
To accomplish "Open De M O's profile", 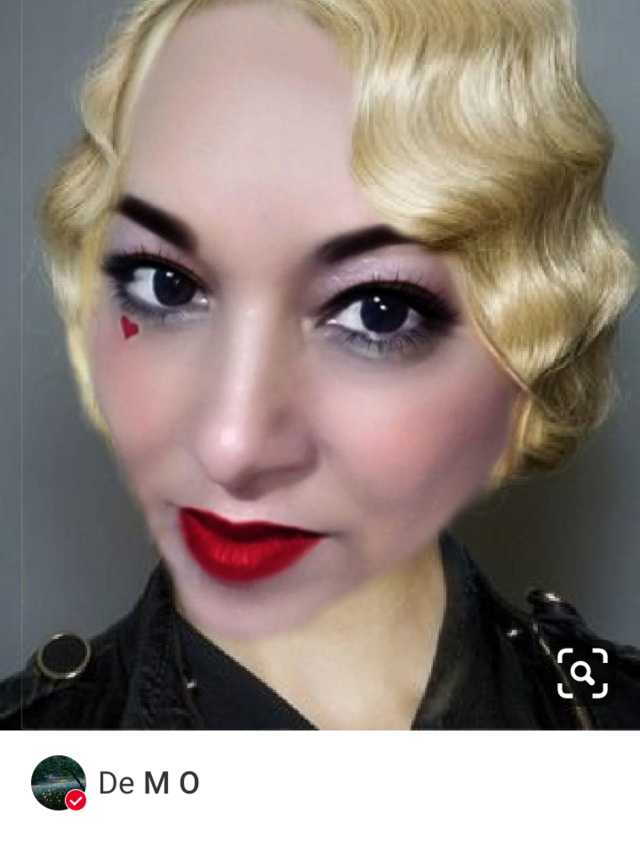I will [x=149, y=783].
